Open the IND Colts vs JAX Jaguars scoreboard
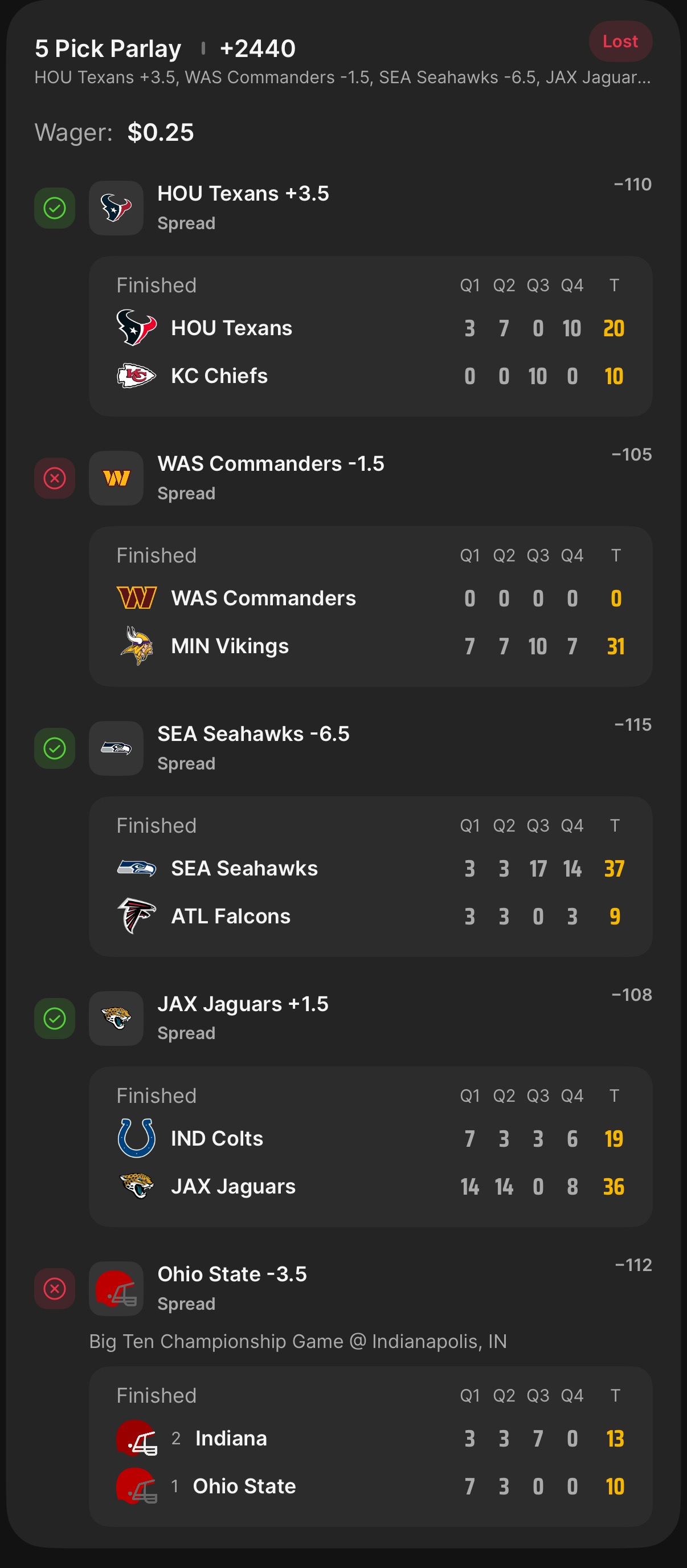The width and height of the screenshot is (687, 1568). pos(370,1147)
